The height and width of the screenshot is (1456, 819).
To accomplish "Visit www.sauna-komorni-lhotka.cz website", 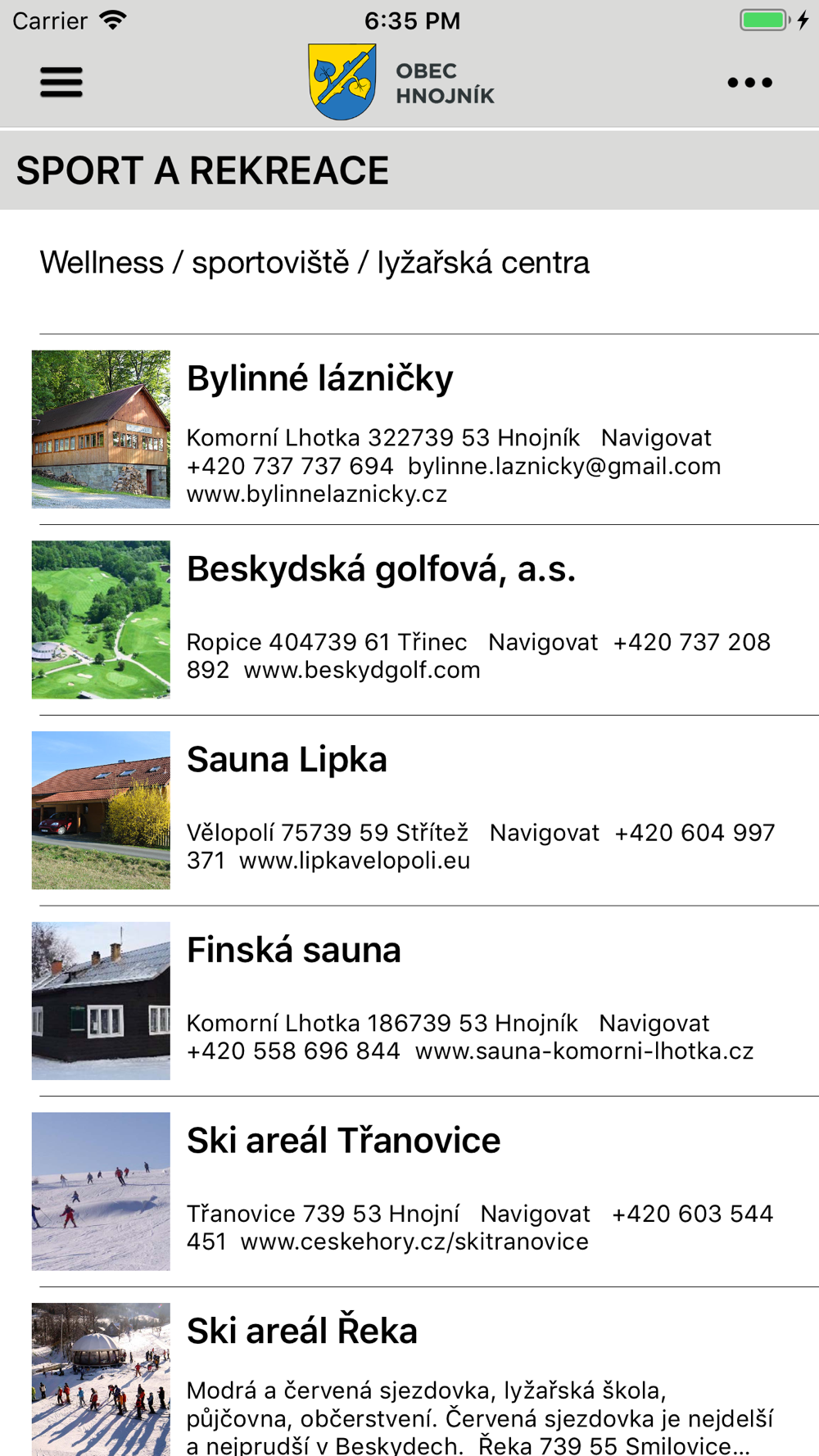I will (584, 1051).
